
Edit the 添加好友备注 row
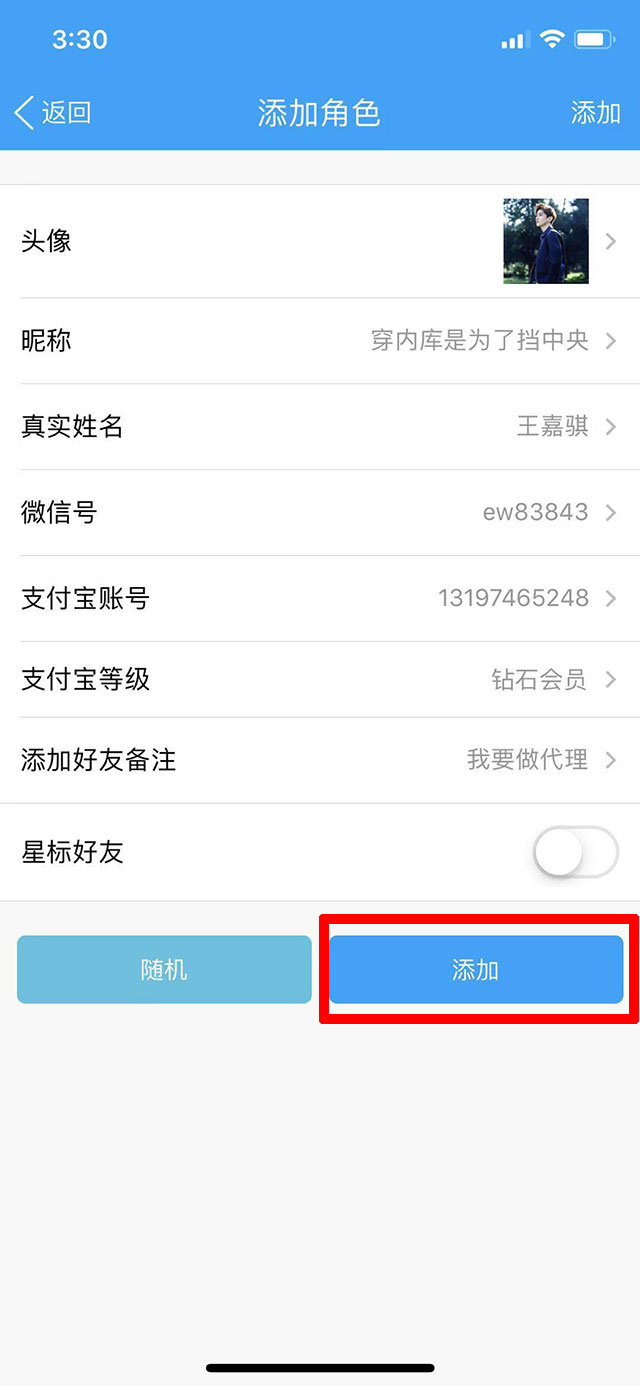tap(320, 760)
